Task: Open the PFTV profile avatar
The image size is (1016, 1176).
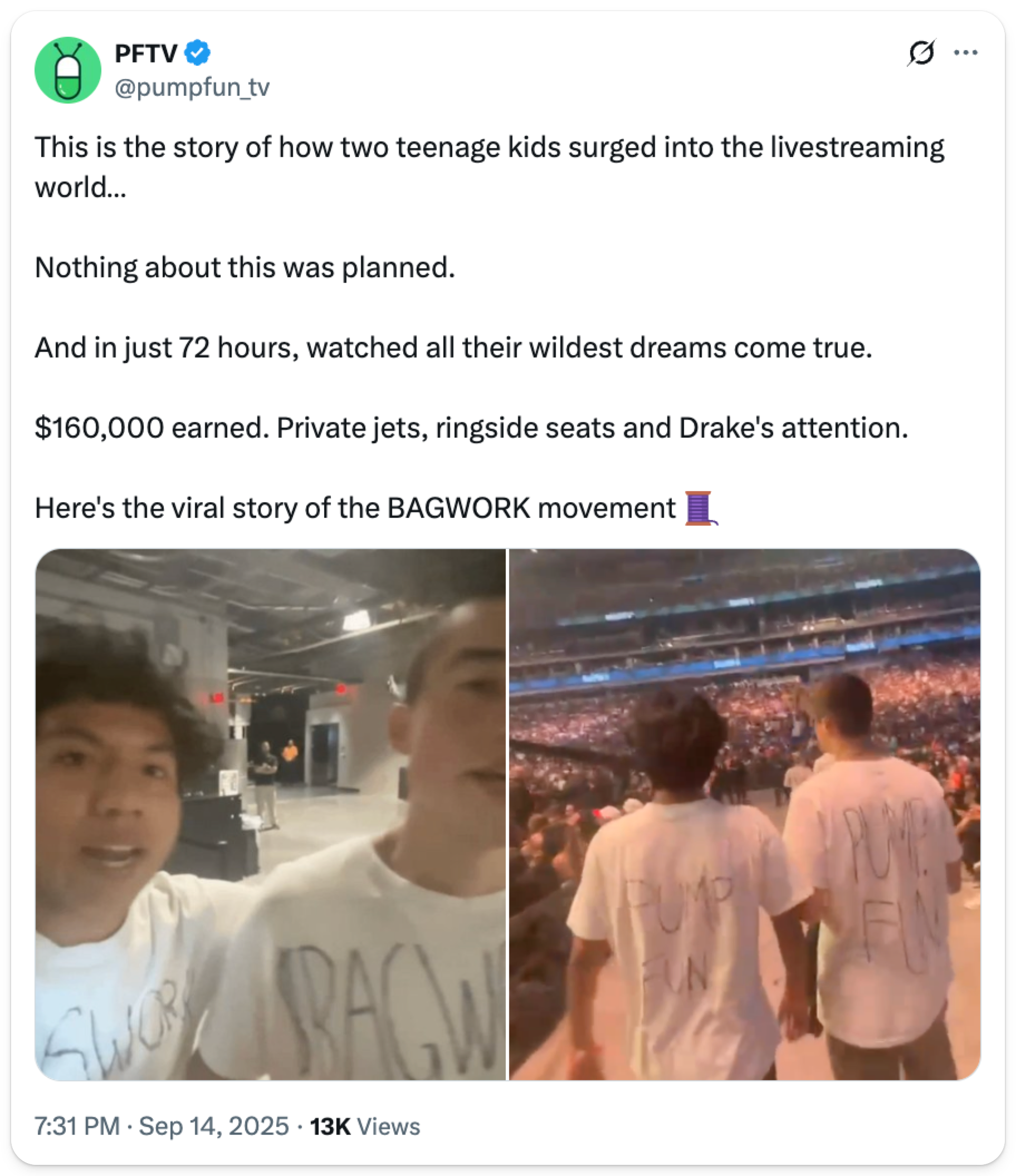Action: click(67, 70)
